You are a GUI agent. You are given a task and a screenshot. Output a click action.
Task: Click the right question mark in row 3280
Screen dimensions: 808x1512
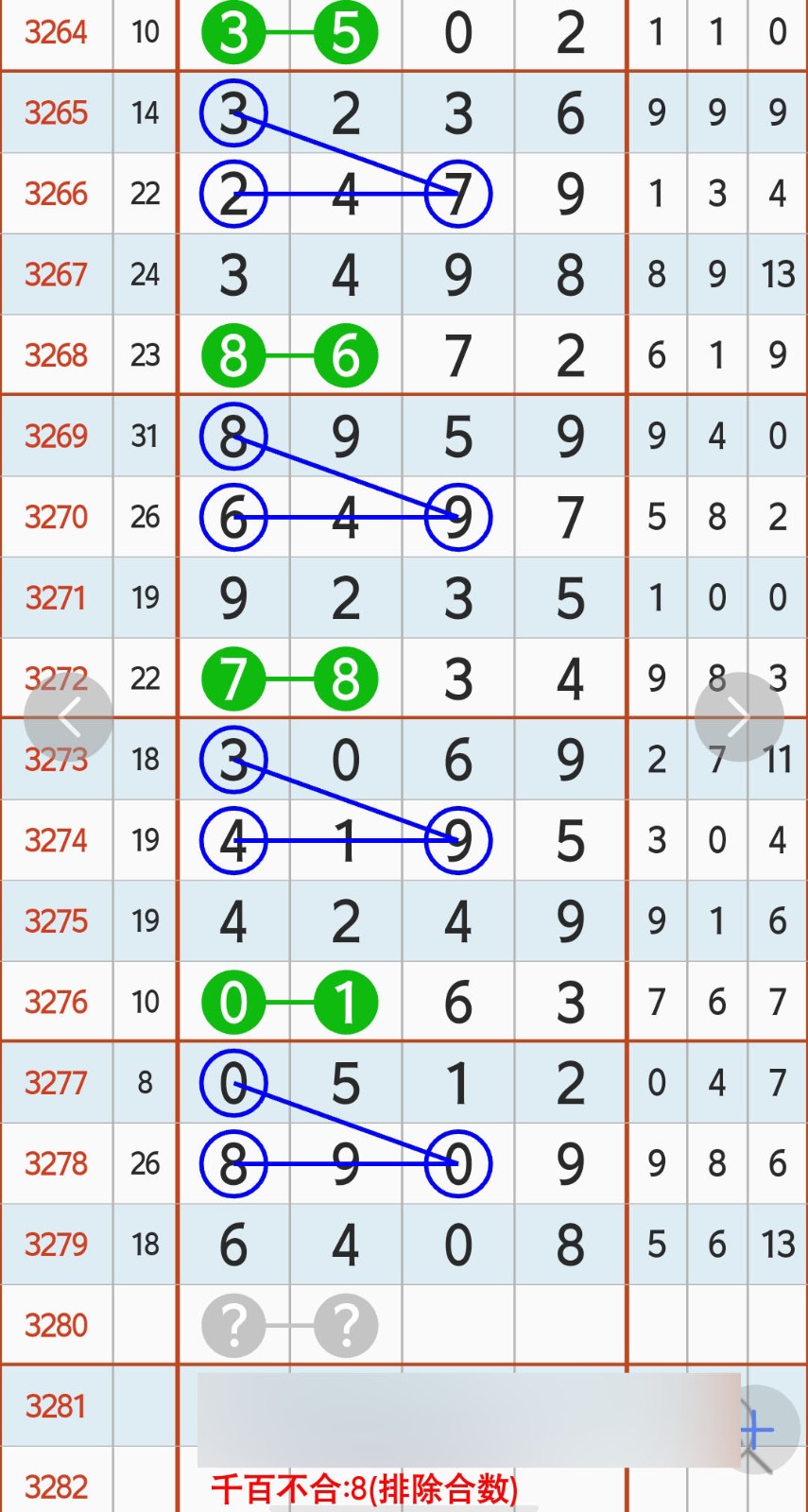click(x=346, y=1325)
